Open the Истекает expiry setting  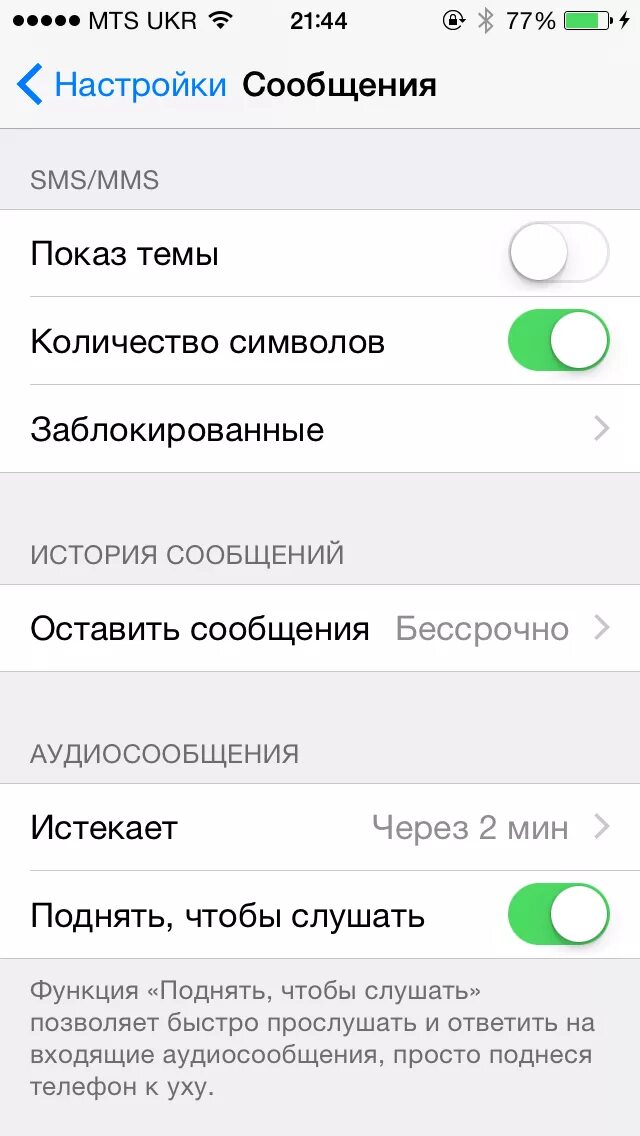coord(320,827)
